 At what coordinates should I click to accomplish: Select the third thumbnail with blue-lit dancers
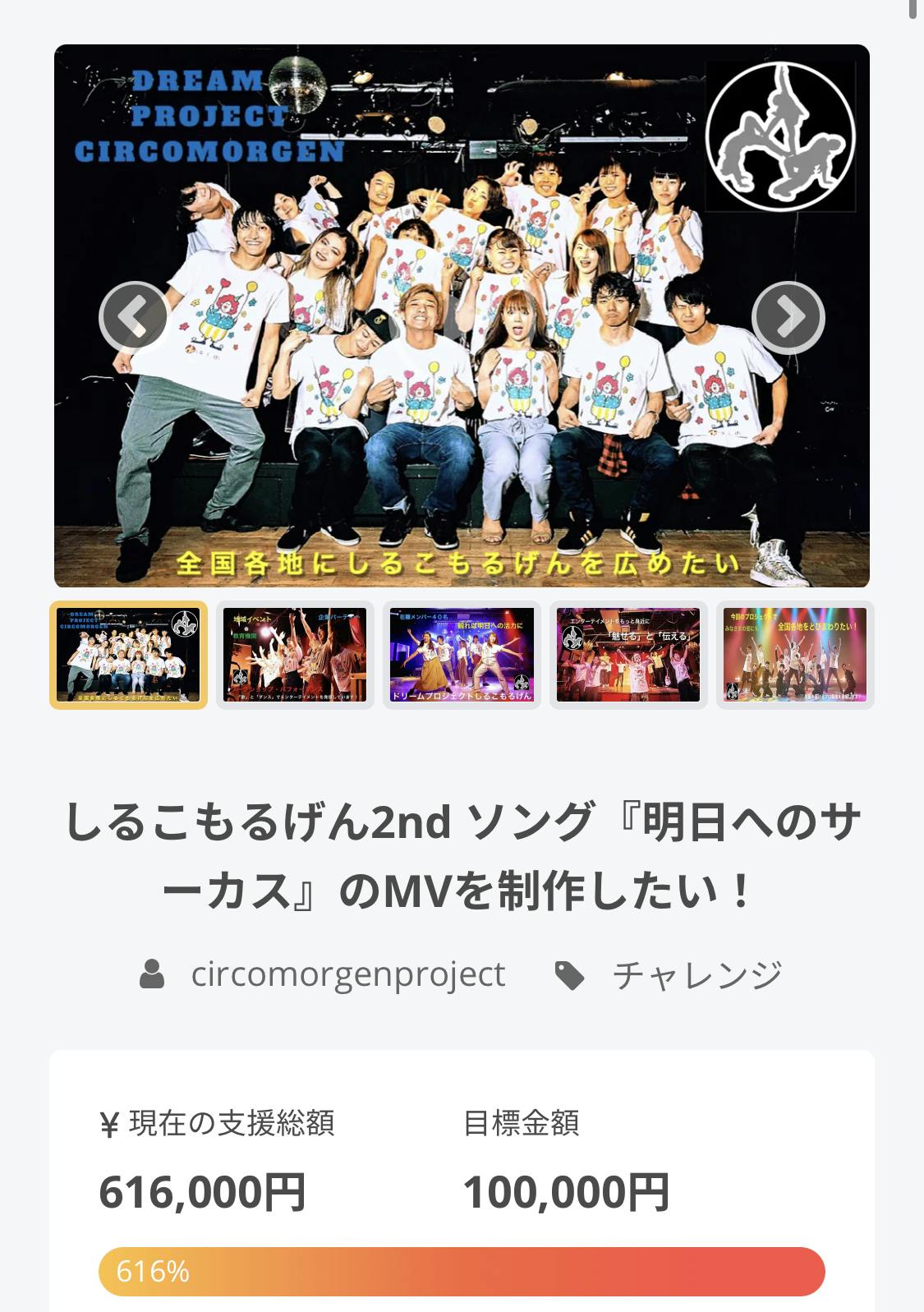(x=462, y=655)
